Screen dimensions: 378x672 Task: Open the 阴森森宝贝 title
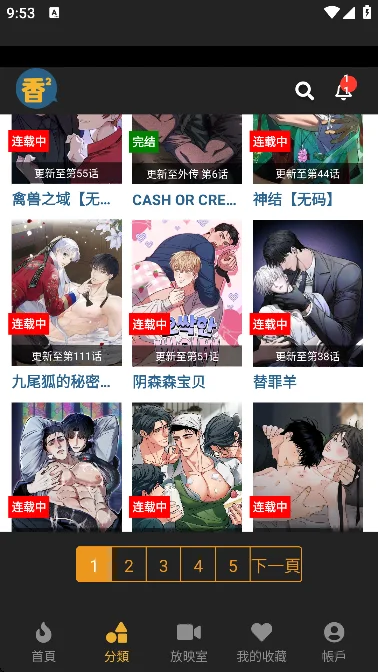[169, 382]
